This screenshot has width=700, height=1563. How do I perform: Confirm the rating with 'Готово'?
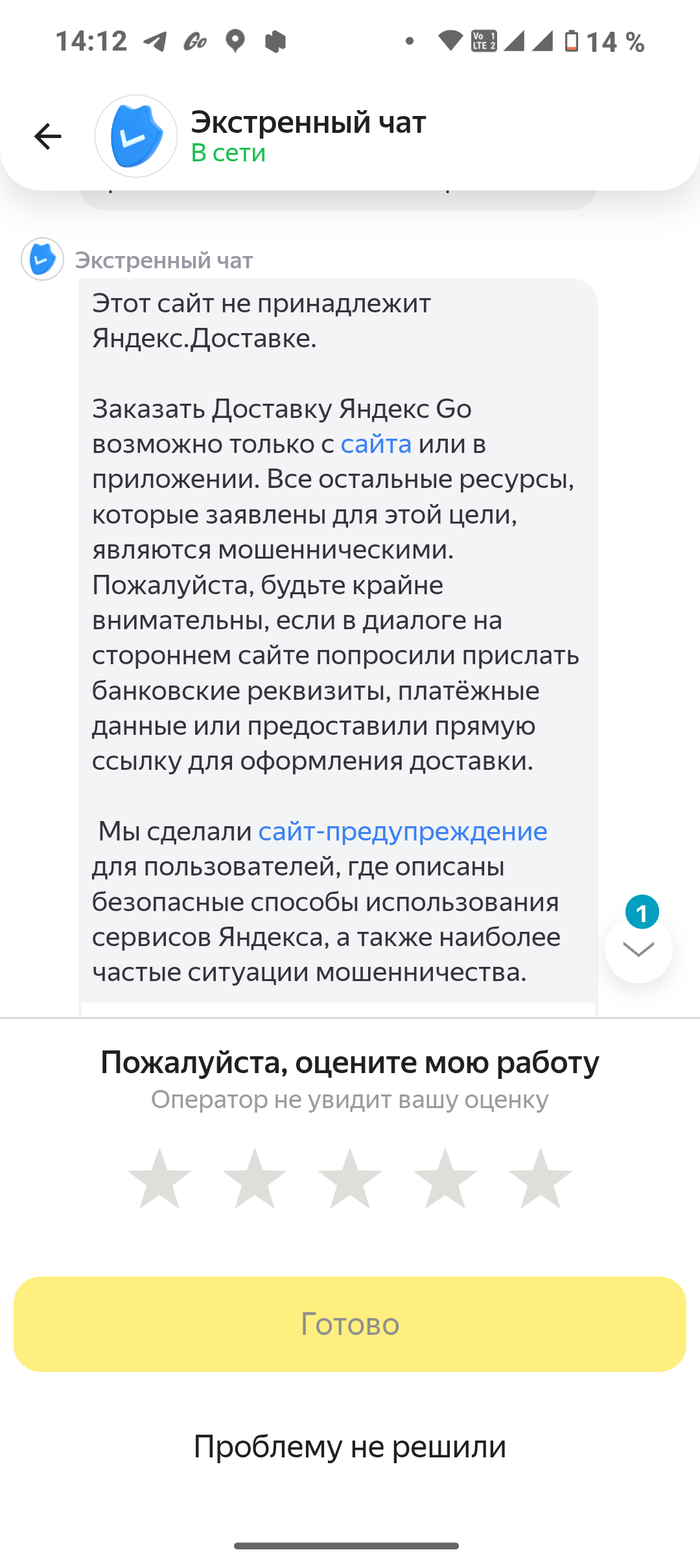click(350, 1324)
